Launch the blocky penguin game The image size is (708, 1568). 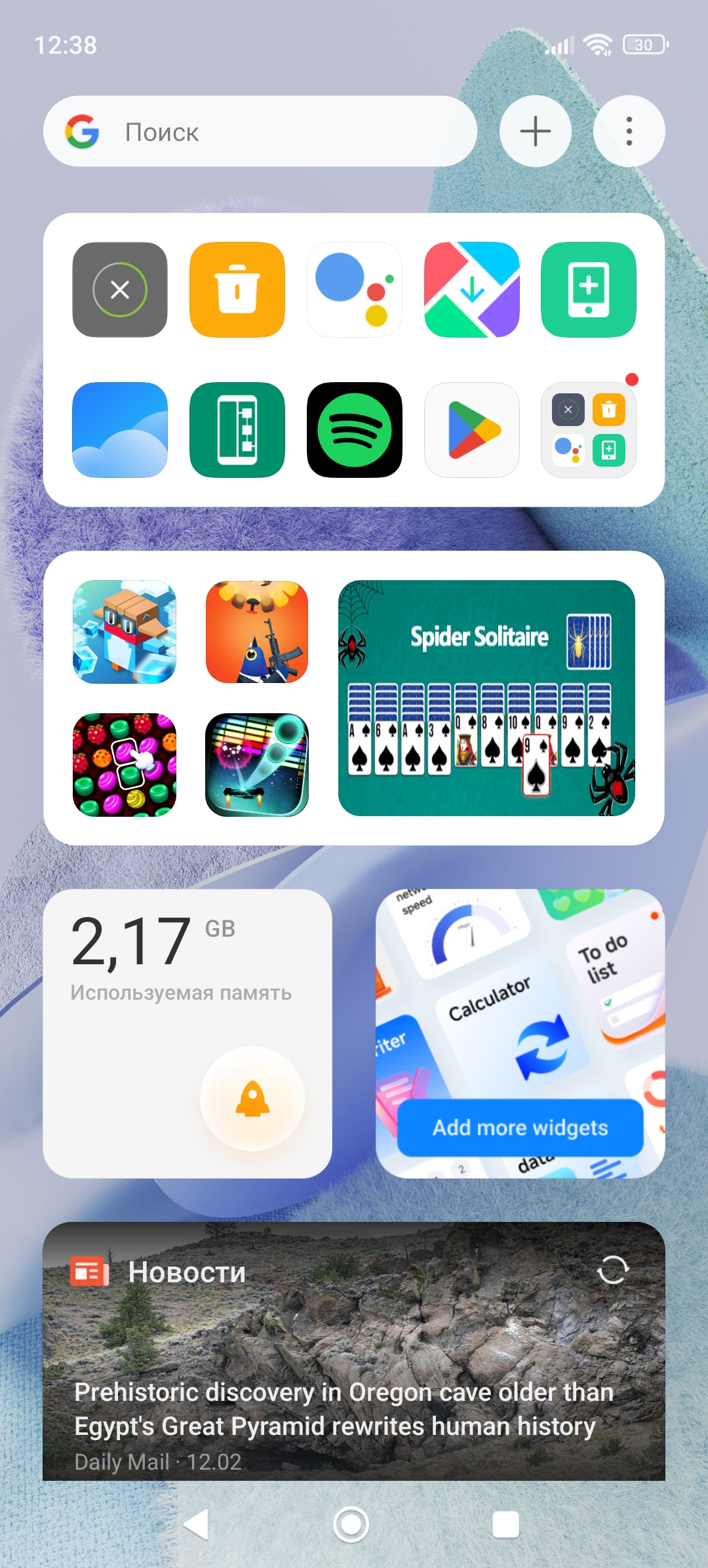coord(125,632)
